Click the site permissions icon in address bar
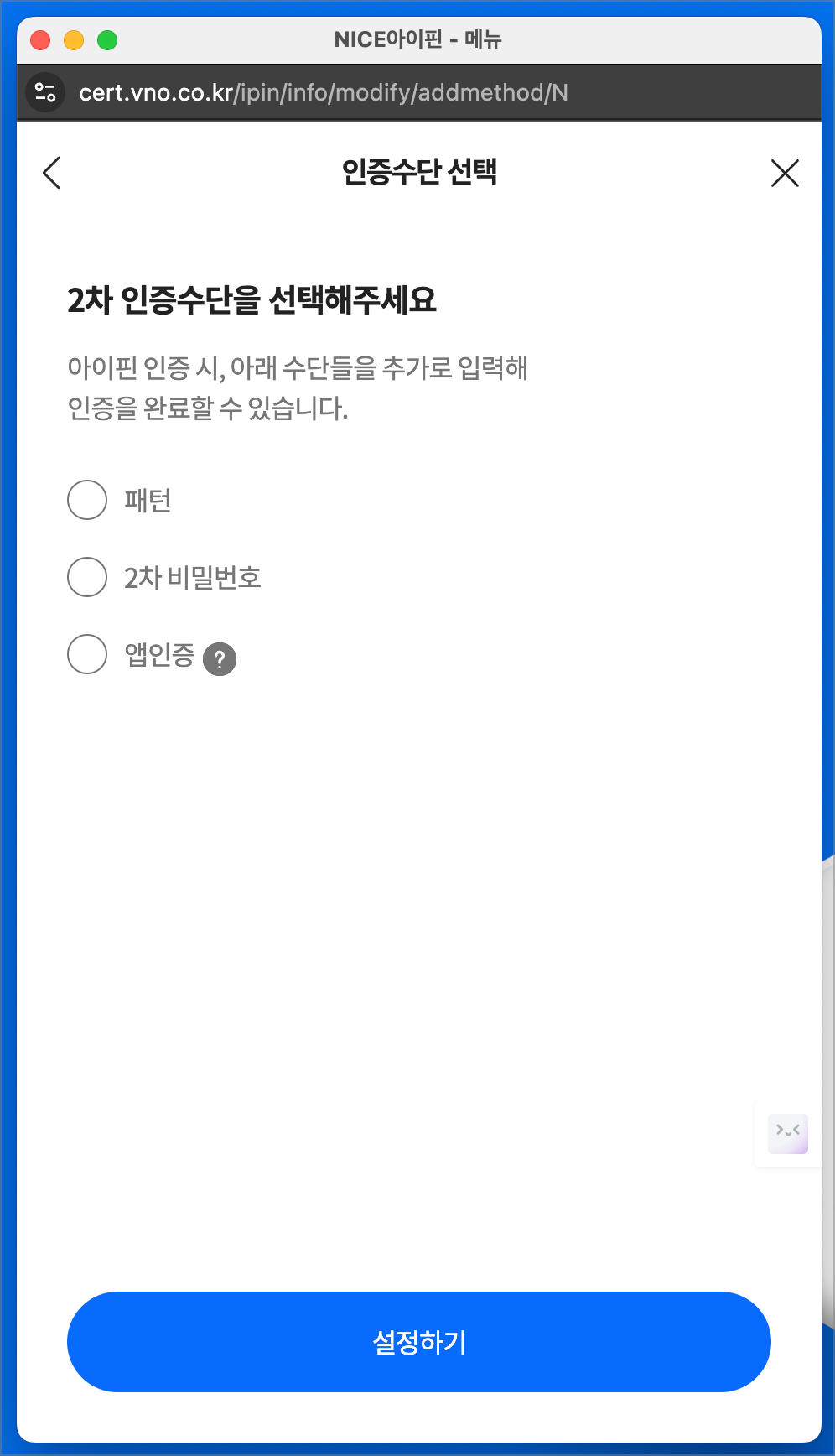The width and height of the screenshot is (835, 1456). (x=44, y=92)
